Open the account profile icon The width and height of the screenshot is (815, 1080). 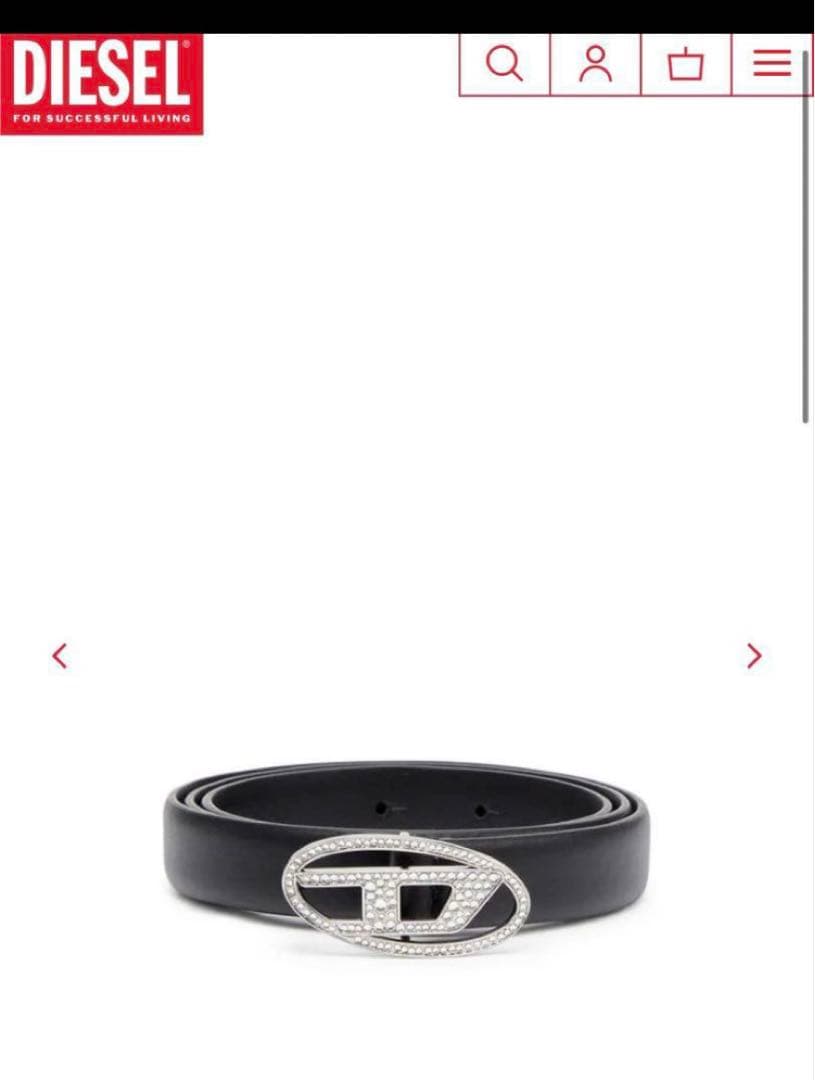(595, 64)
